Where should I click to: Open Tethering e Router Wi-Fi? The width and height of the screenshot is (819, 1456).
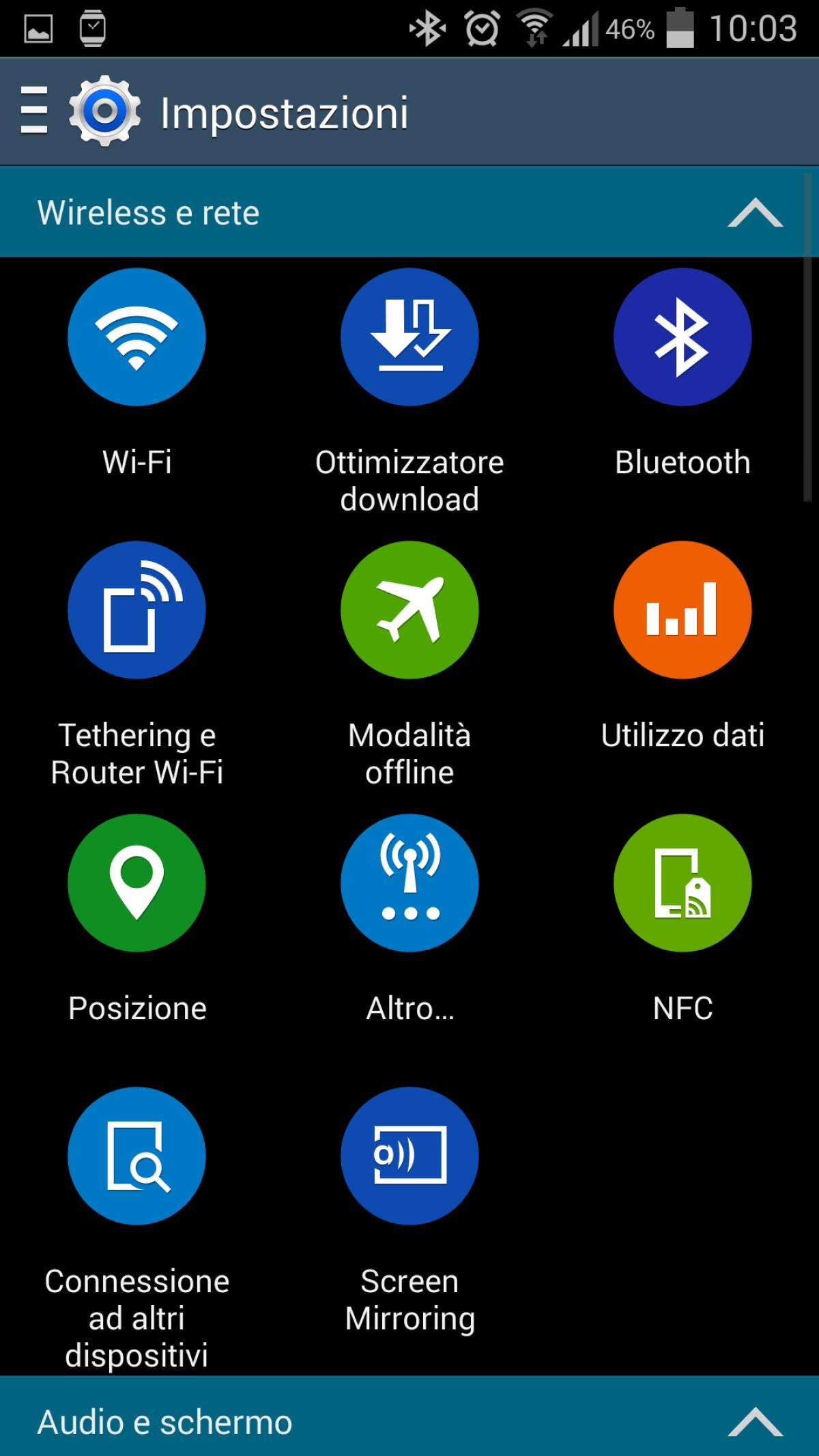136,610
